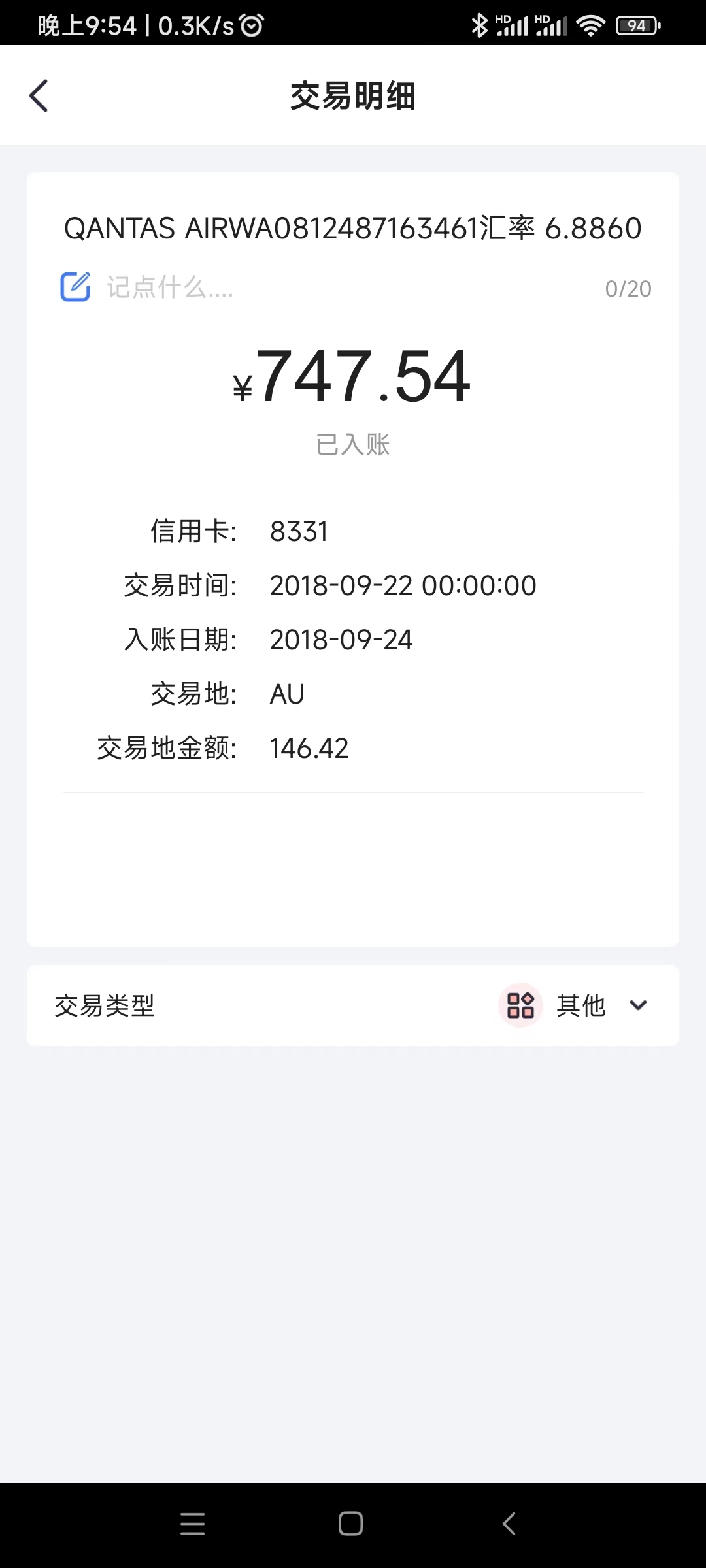The image size is (706, 1568).
Task: Click the edit note pencil icon
Action: [x=75, y=286]
